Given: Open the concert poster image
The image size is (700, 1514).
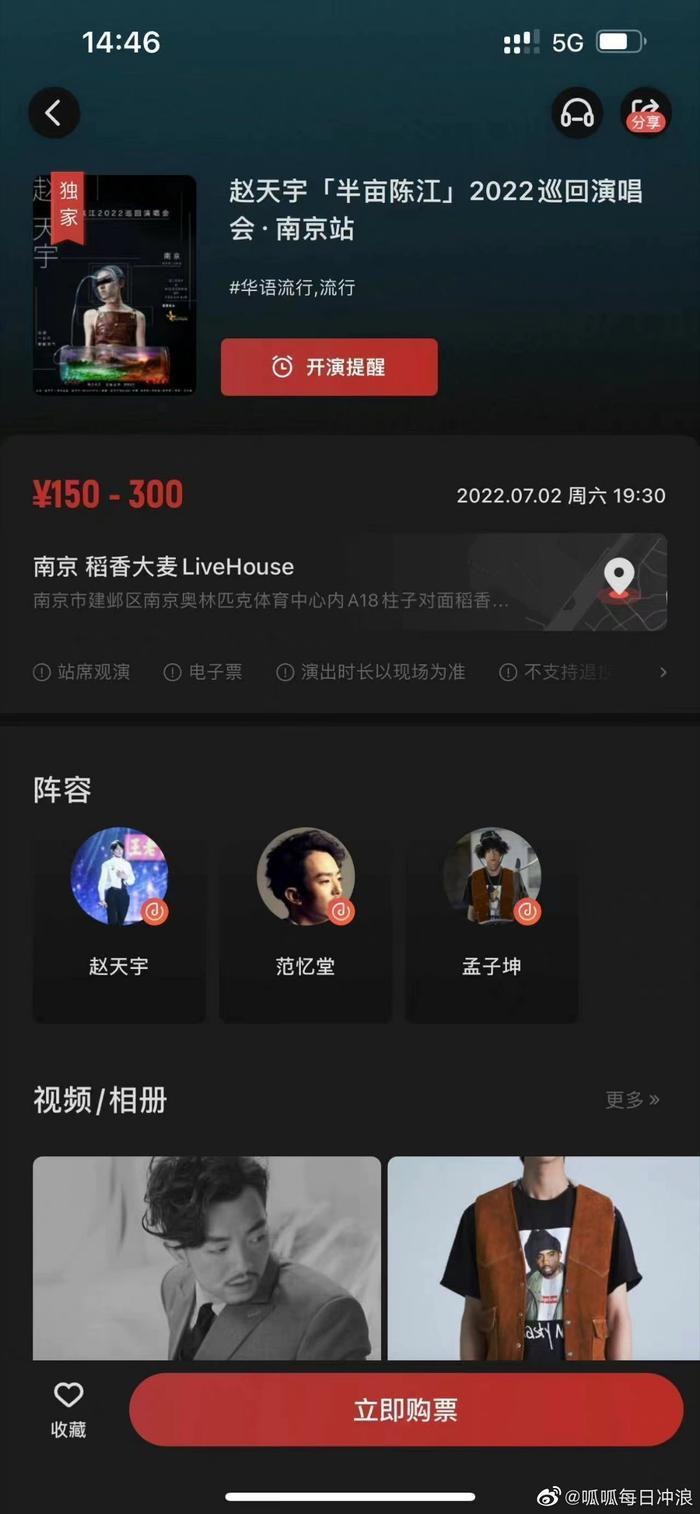Looking at the screenshot, I should point(115,285).
